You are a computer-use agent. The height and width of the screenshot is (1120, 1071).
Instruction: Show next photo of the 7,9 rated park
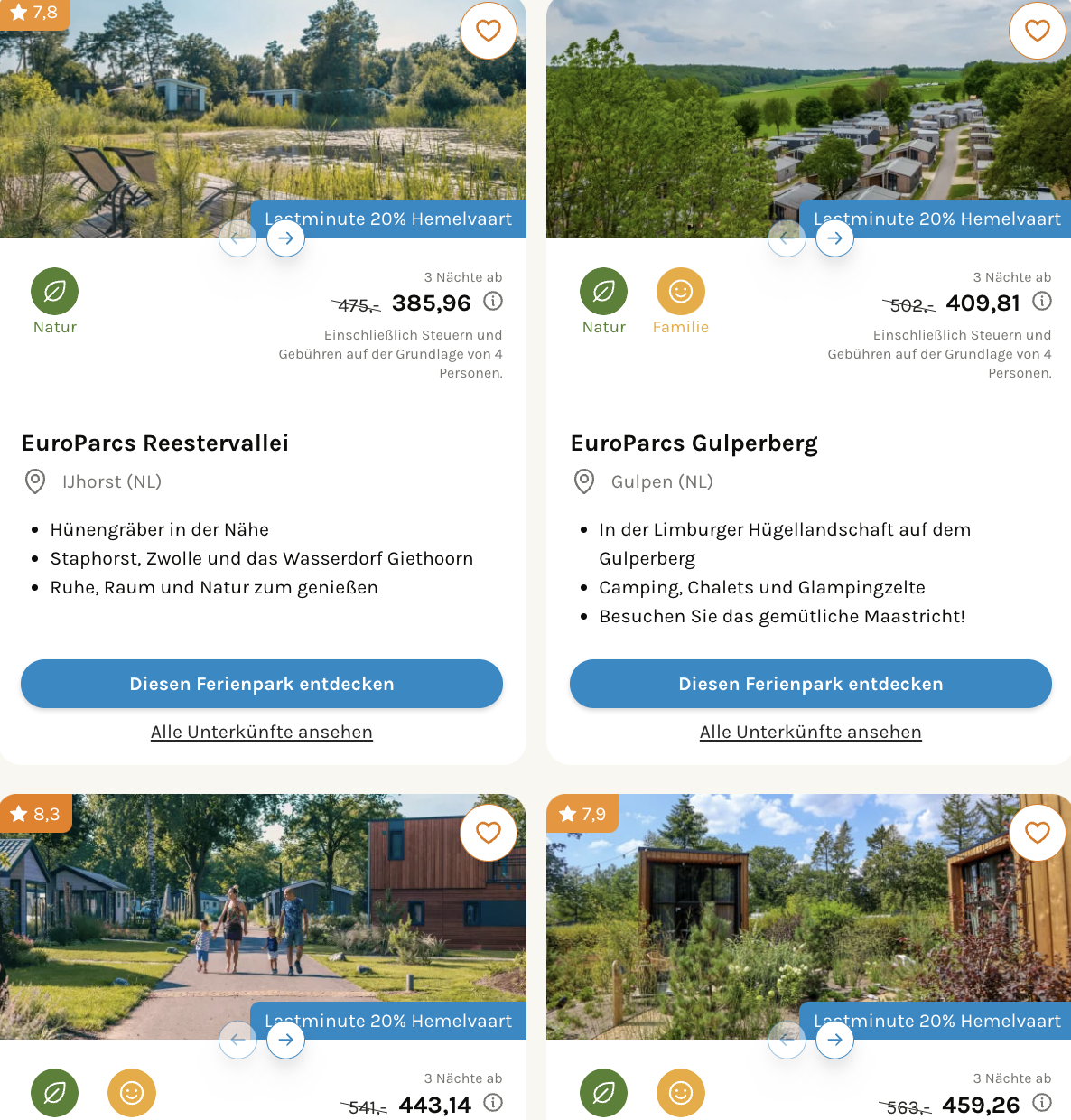click(834, 1040)
